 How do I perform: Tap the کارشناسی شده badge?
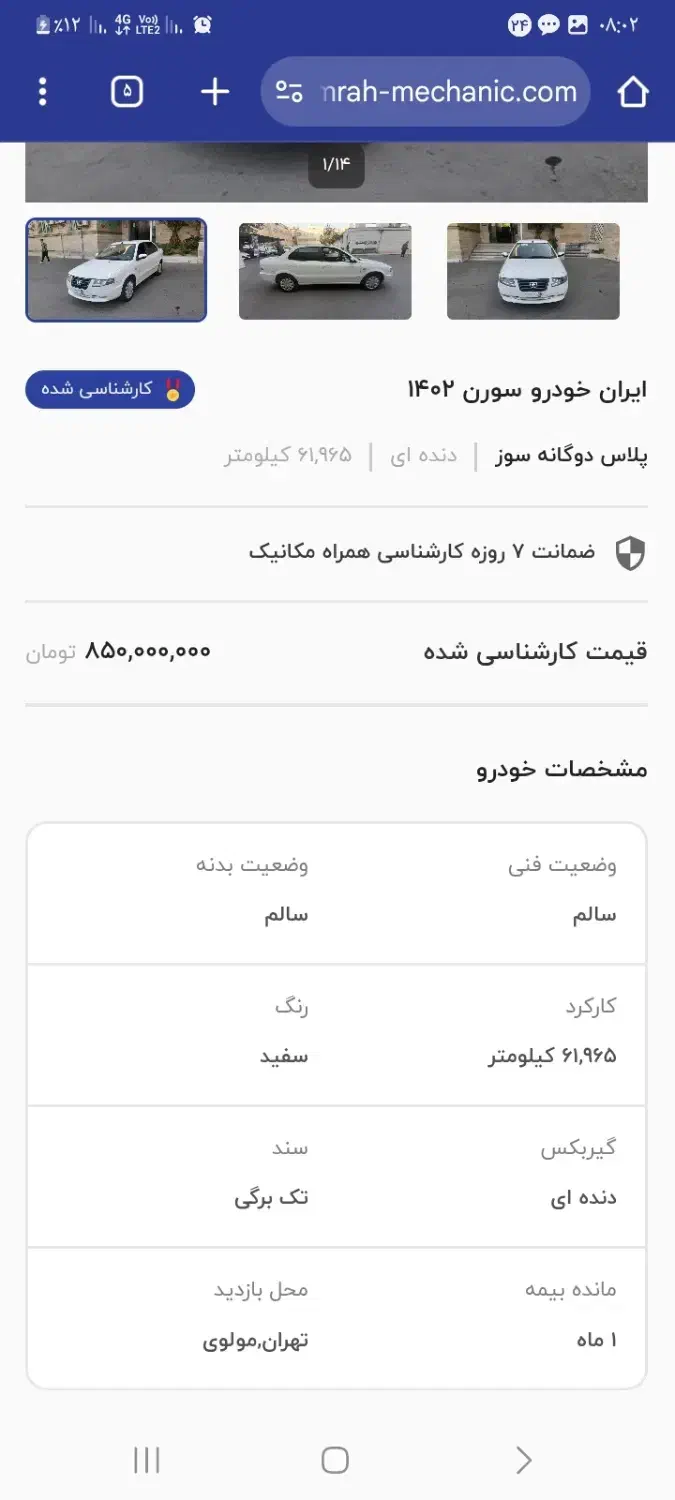tap(110, 390)
